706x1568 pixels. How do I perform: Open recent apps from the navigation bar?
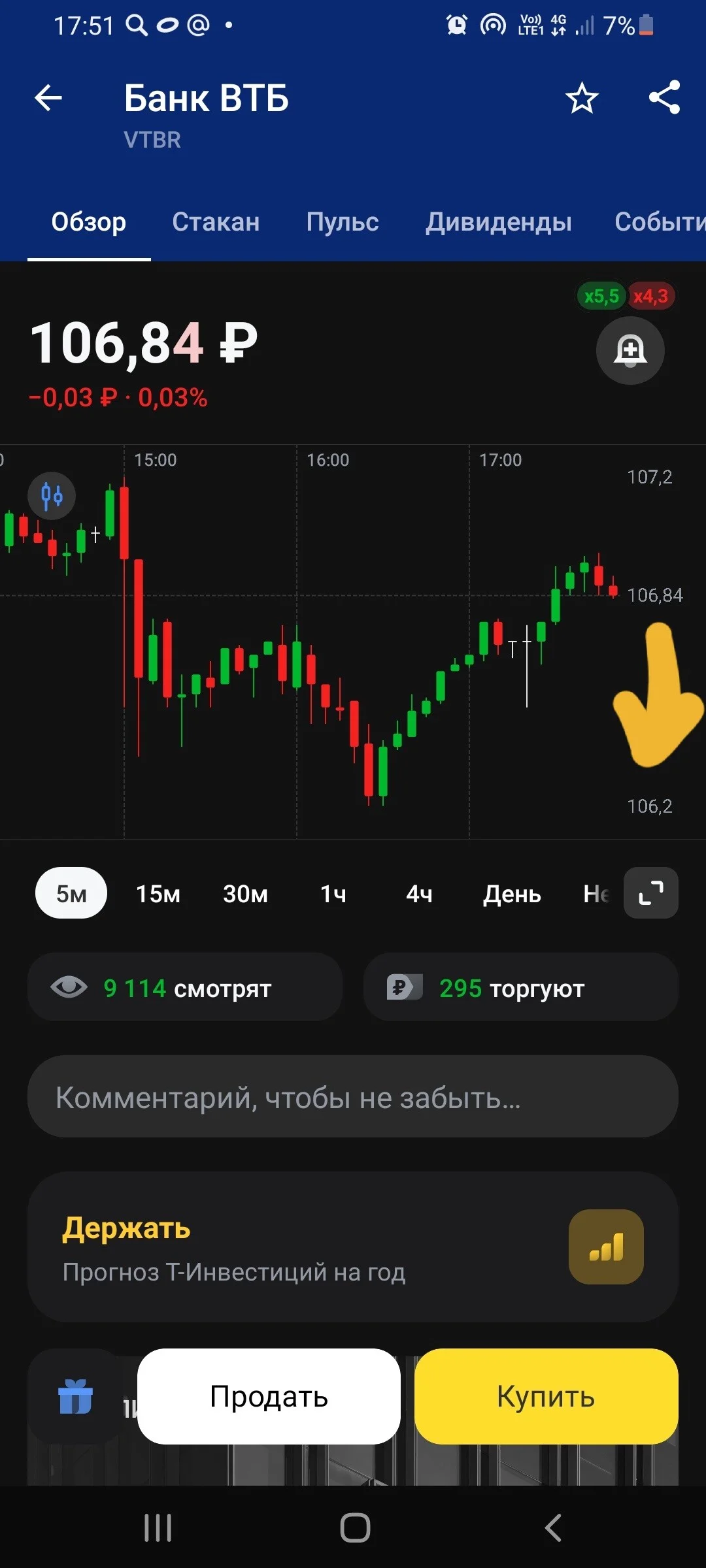(158, 1528)
